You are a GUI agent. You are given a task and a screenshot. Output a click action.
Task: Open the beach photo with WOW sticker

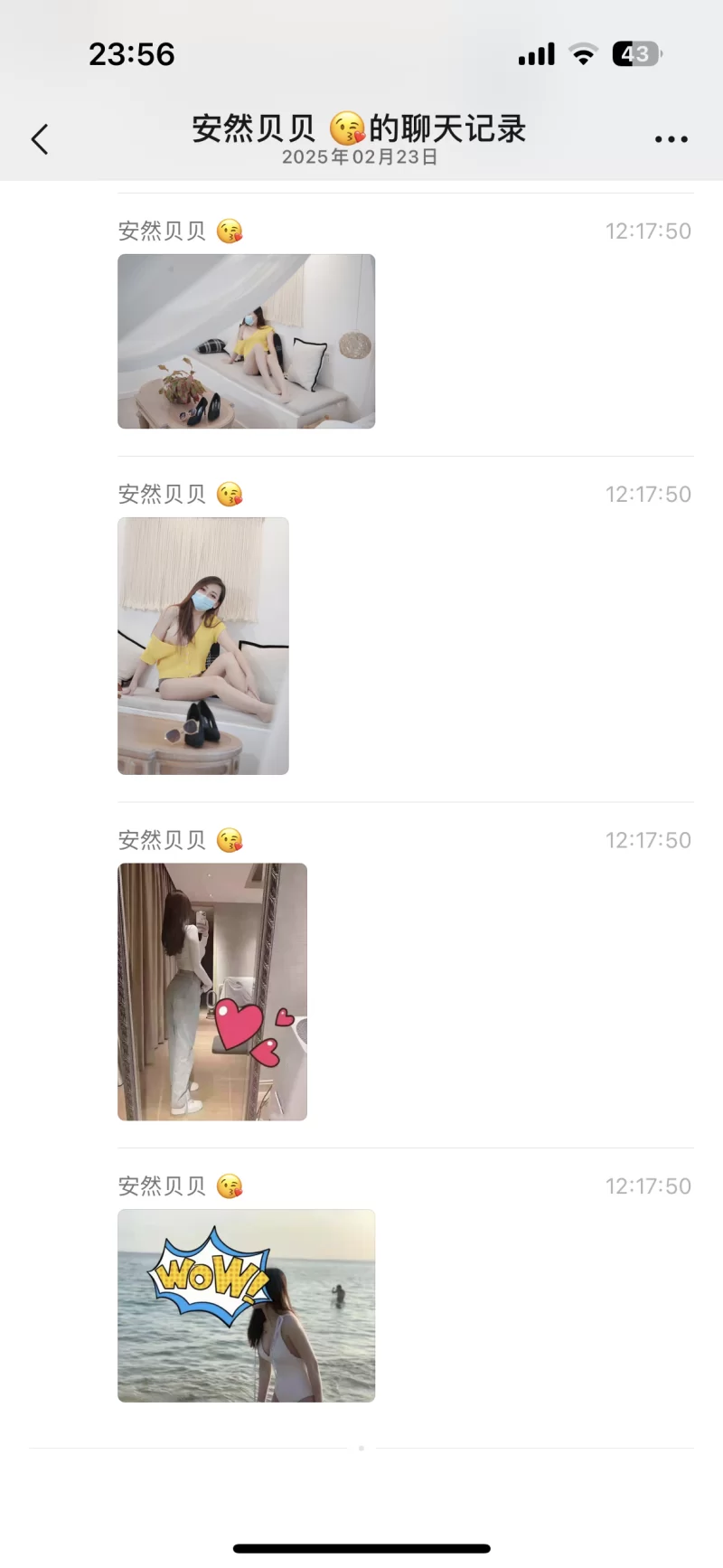[x=246, y=1306]
